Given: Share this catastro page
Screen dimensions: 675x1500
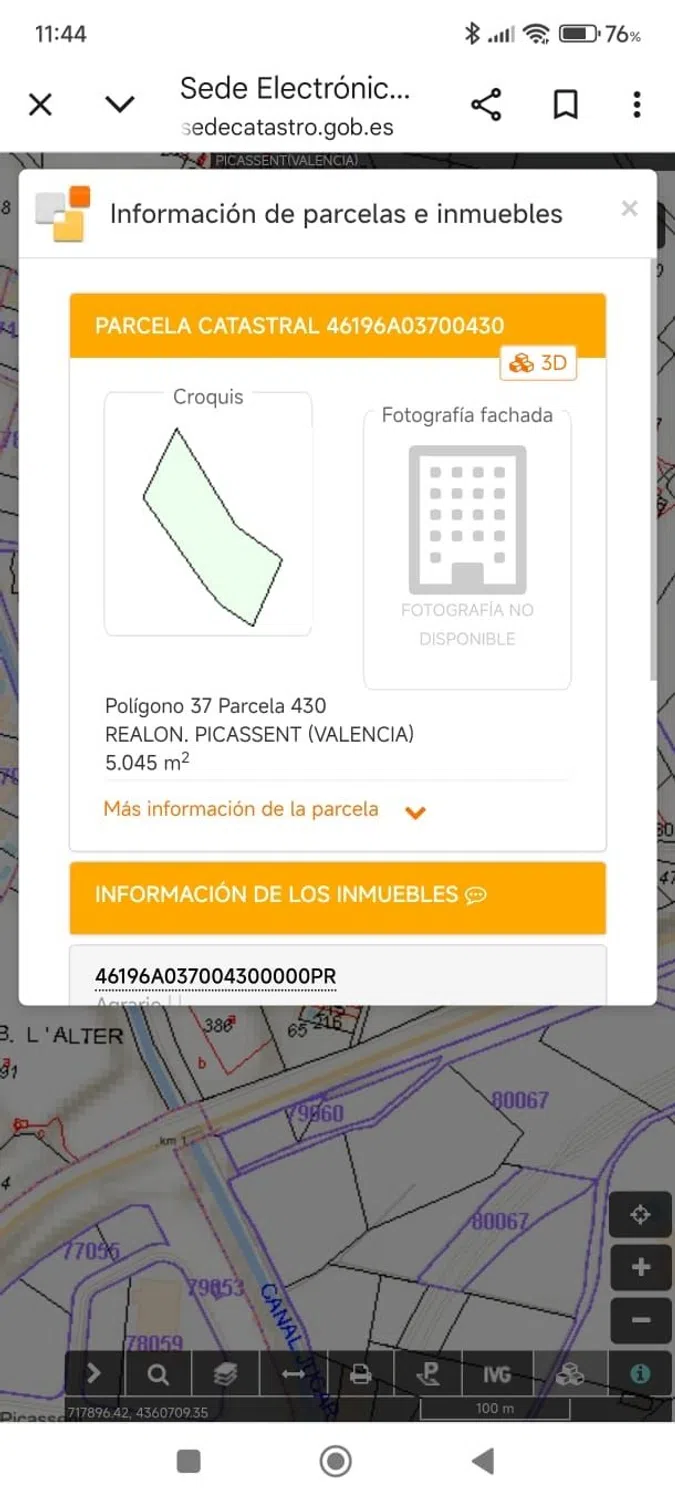Looking at the screenshot, I should [486, 104].
